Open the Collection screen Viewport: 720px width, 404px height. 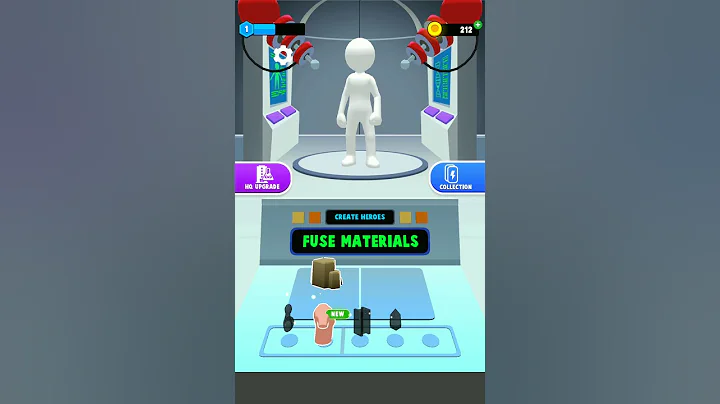click(x=456, y=177)
